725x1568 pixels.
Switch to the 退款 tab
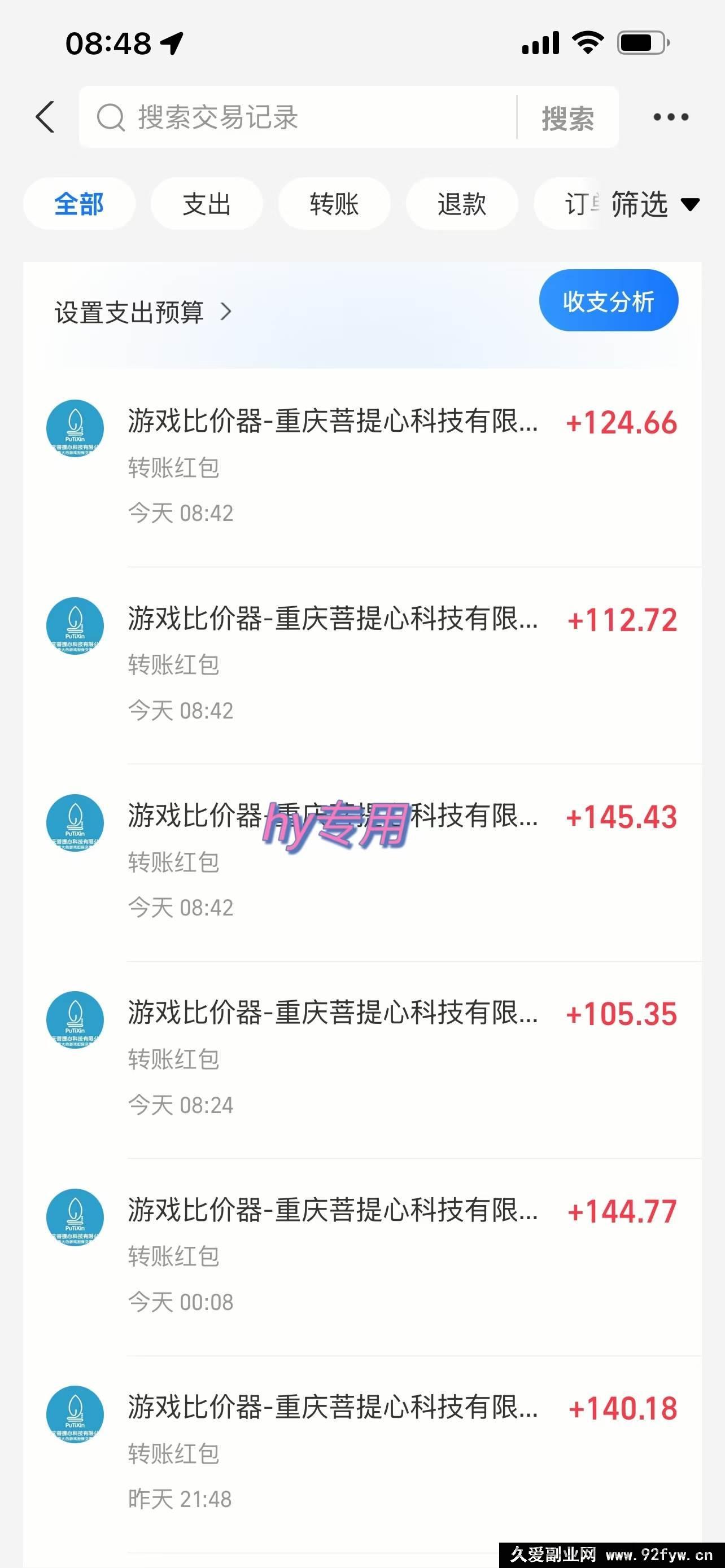tap(461, 204)
